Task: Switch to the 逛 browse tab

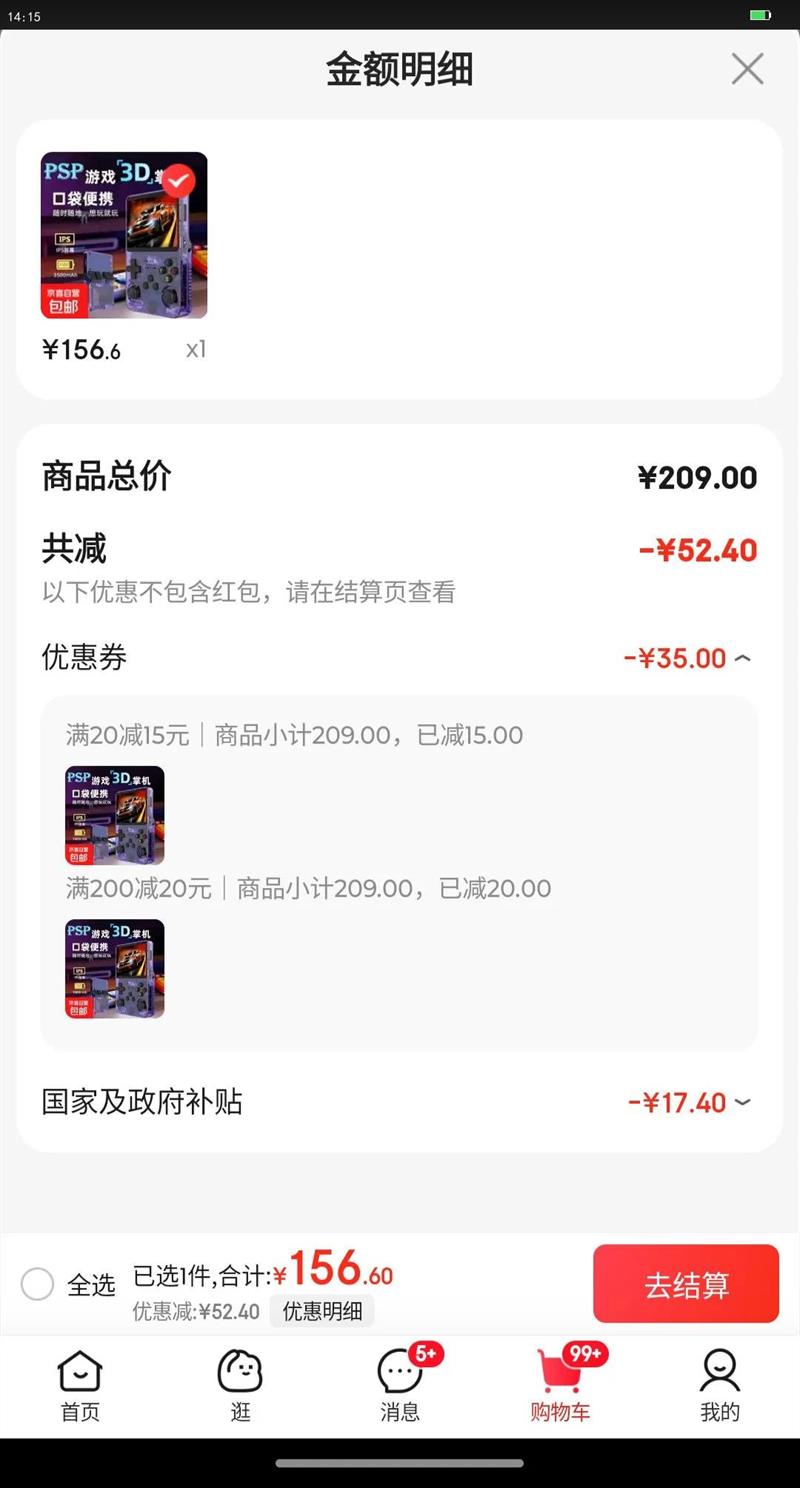Action: 240,1385
